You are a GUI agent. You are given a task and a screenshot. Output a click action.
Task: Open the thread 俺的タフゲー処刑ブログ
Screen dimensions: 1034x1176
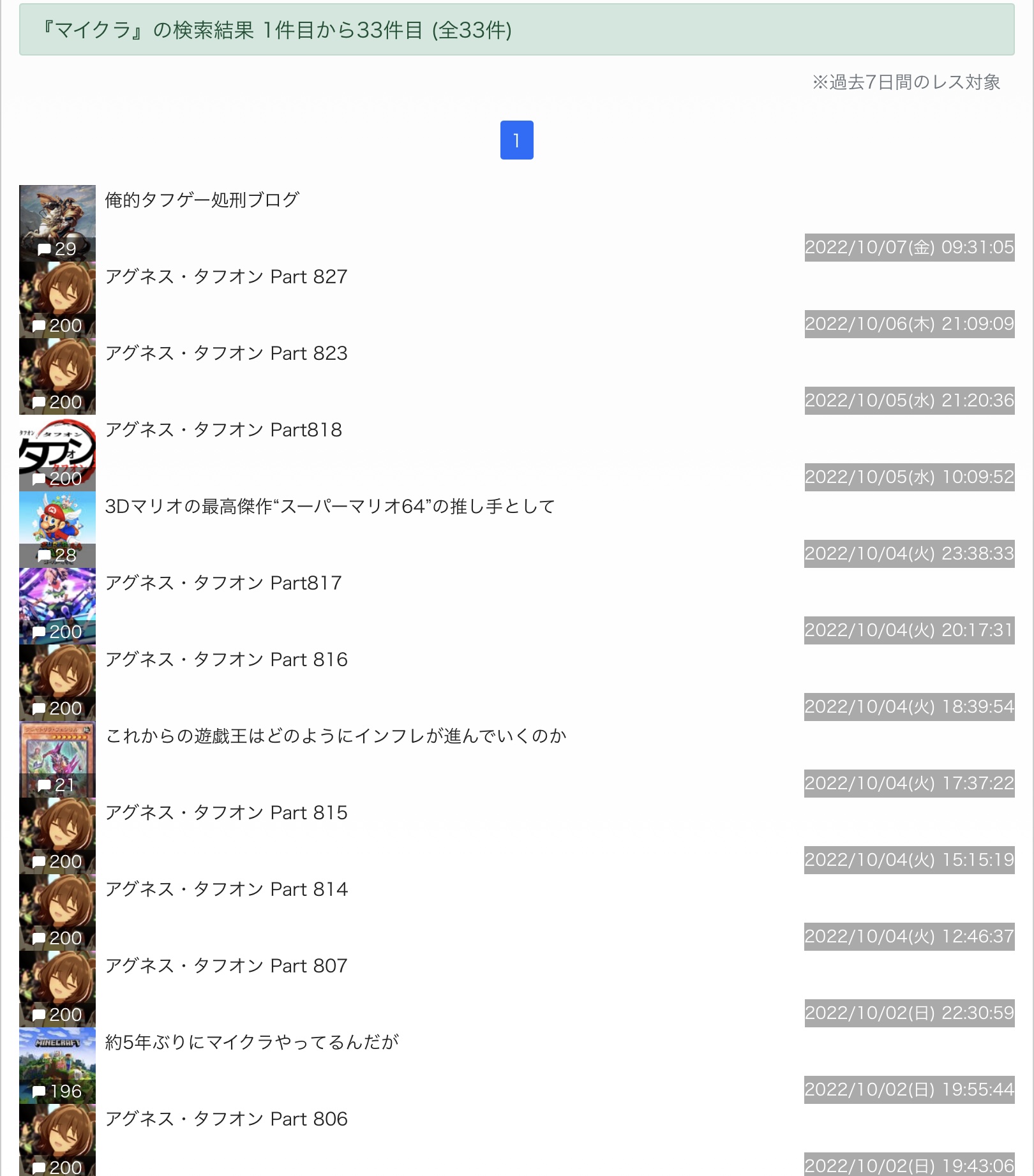tap(202, 200)
